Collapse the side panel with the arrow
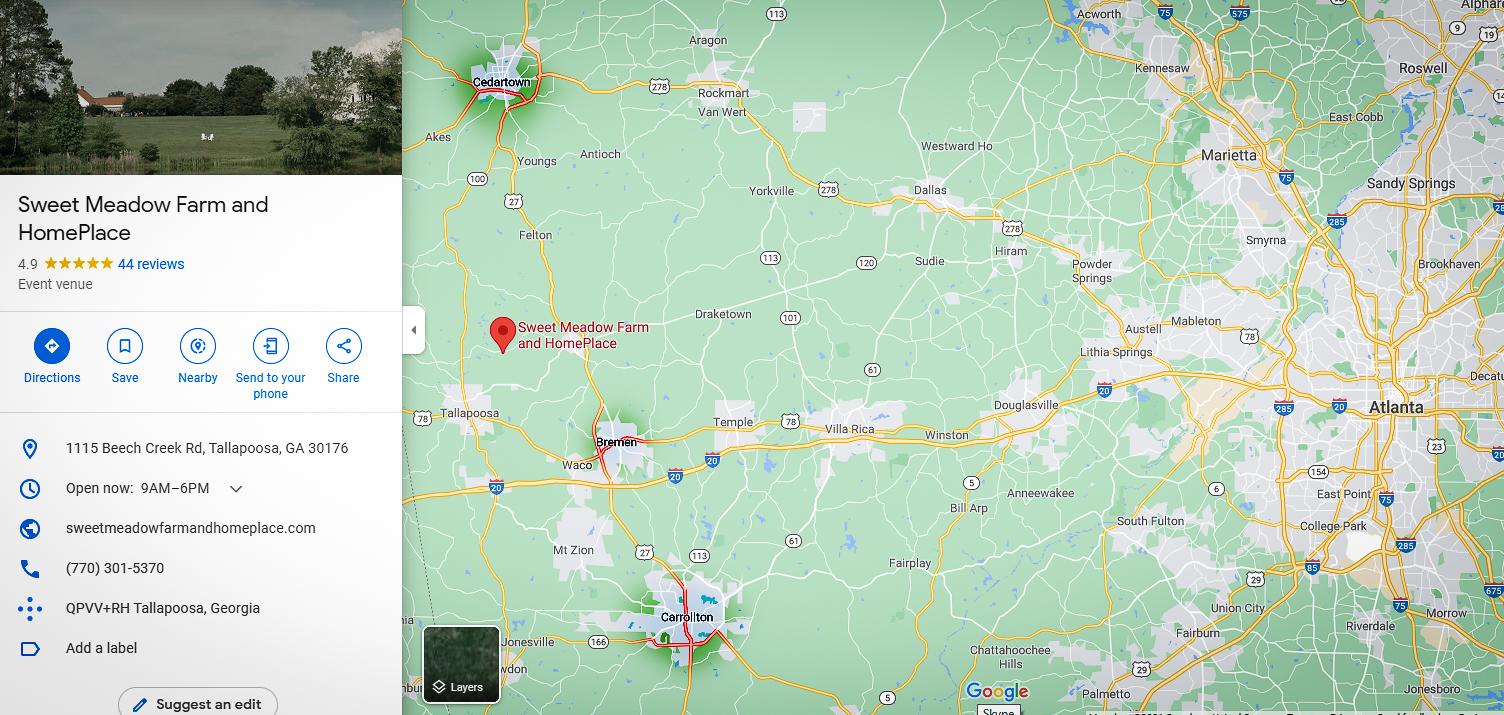This screenshot has height=715, width=1504. [x=414, y=330]
